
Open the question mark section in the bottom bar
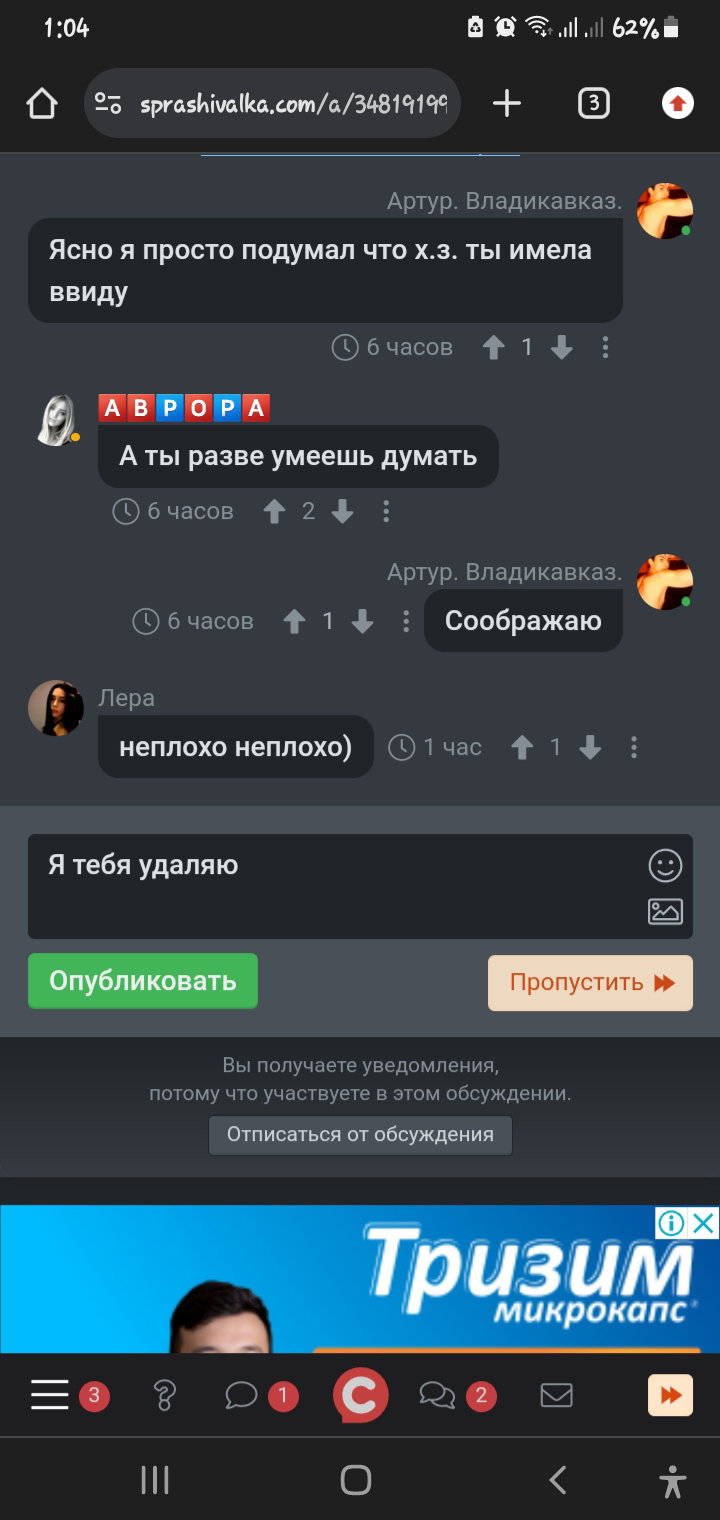point(165,1395)
